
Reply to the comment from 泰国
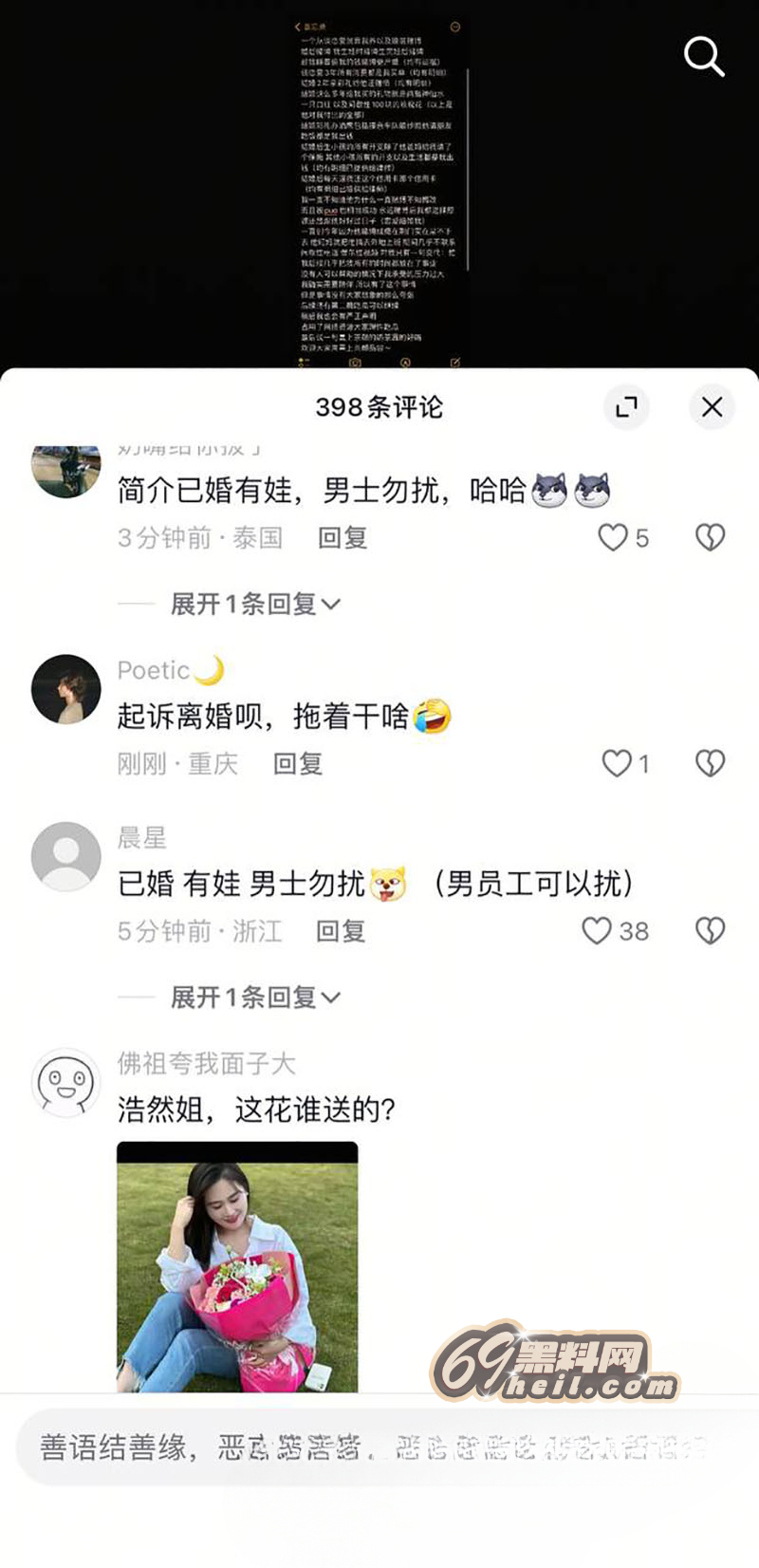342,538
